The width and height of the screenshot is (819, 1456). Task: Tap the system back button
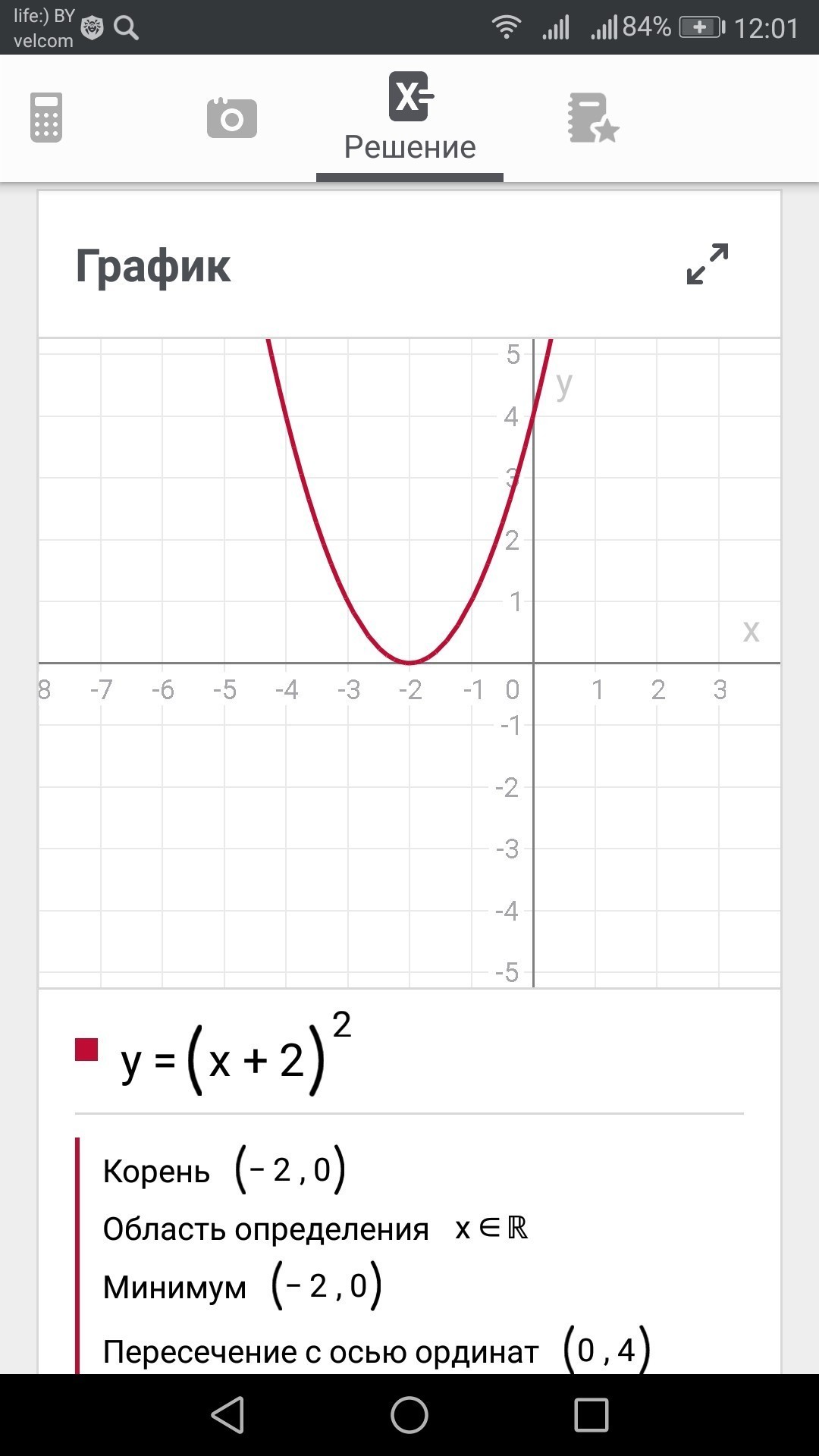(x=227, y=1415)
